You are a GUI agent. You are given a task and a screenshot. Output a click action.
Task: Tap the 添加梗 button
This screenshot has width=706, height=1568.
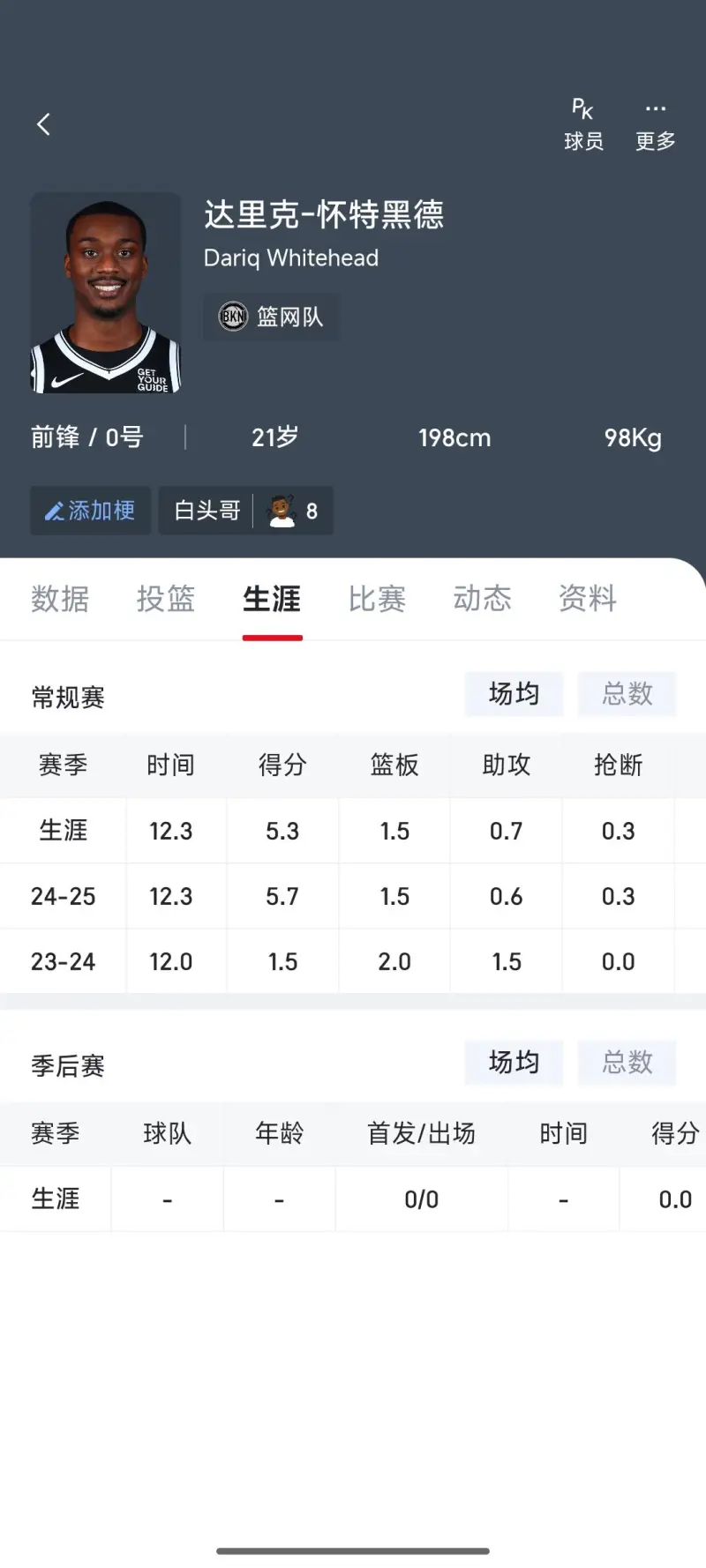90,511
